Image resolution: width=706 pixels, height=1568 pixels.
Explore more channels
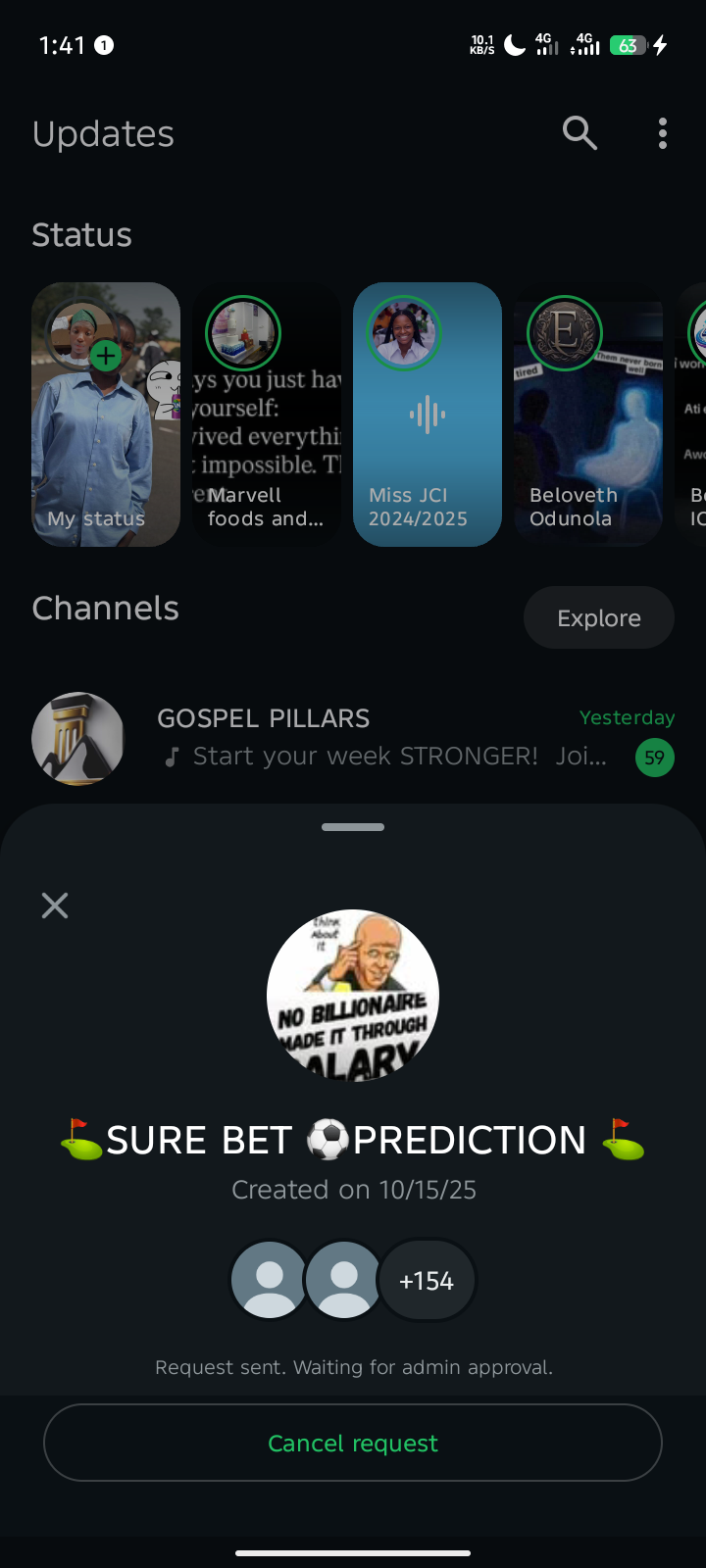point(598,617)
